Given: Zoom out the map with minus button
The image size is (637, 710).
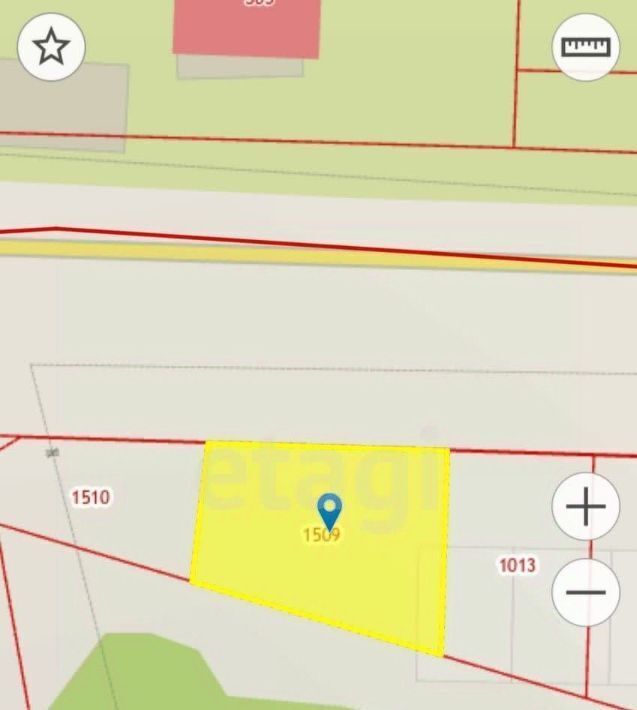Looking at the screenshot, I should 586,592.
